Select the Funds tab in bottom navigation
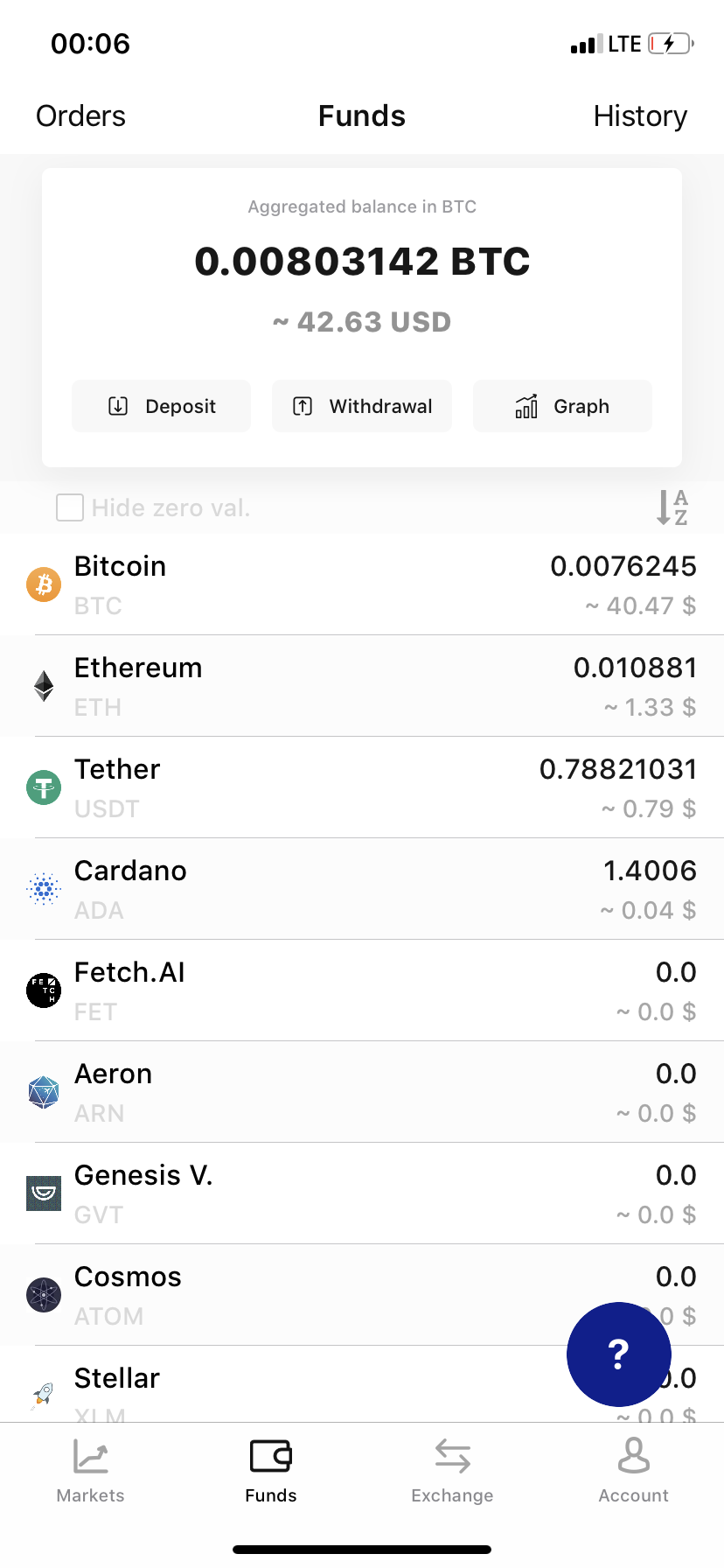 270,1470
